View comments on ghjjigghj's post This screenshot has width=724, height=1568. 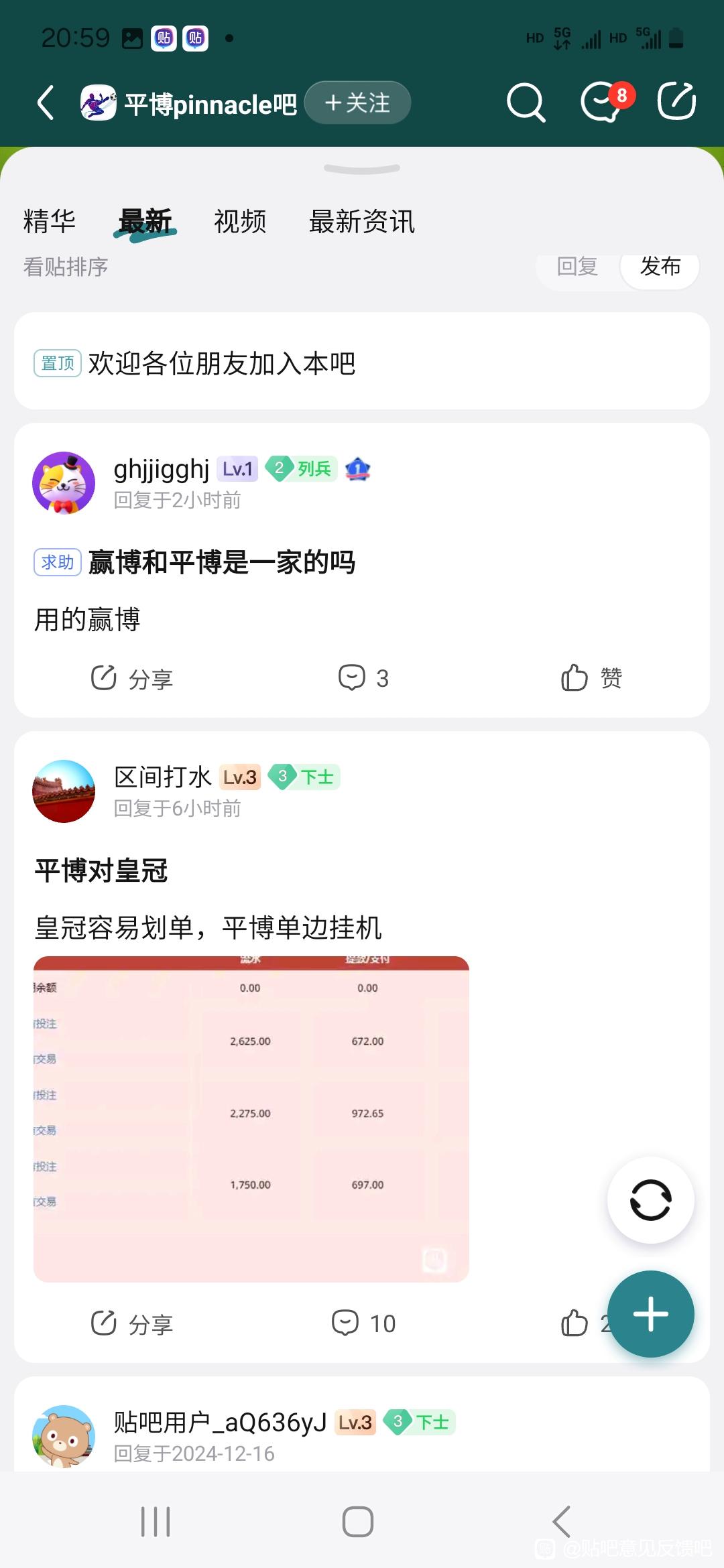tap(363, 678)
